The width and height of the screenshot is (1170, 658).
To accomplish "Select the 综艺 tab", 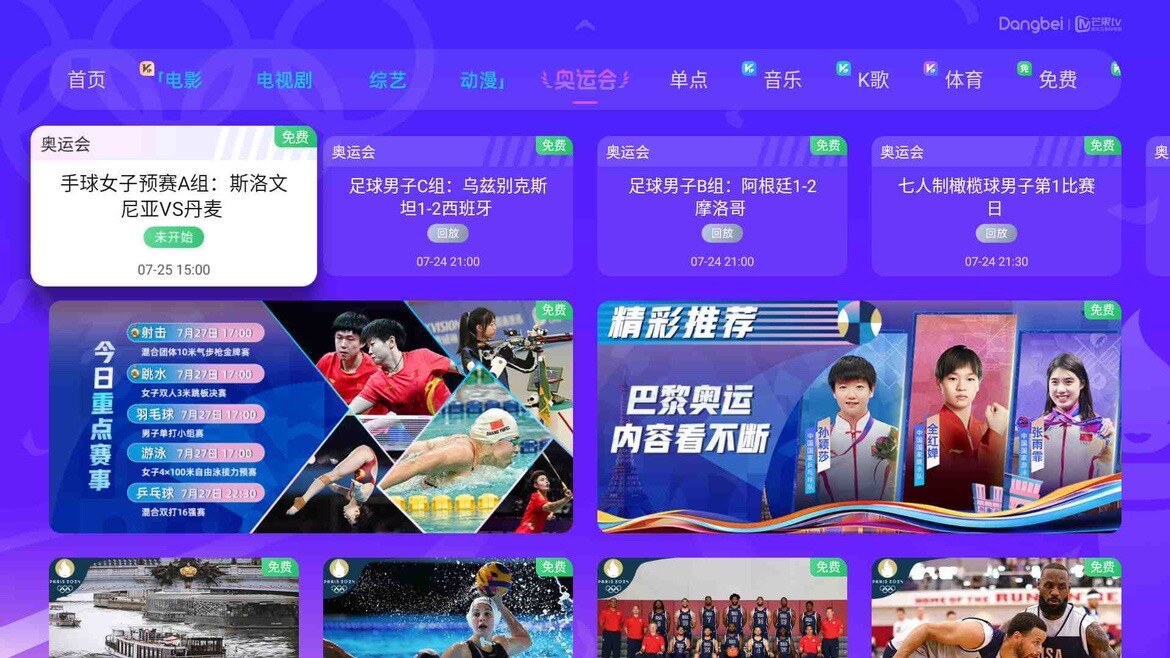I will [x=388, y=80].
